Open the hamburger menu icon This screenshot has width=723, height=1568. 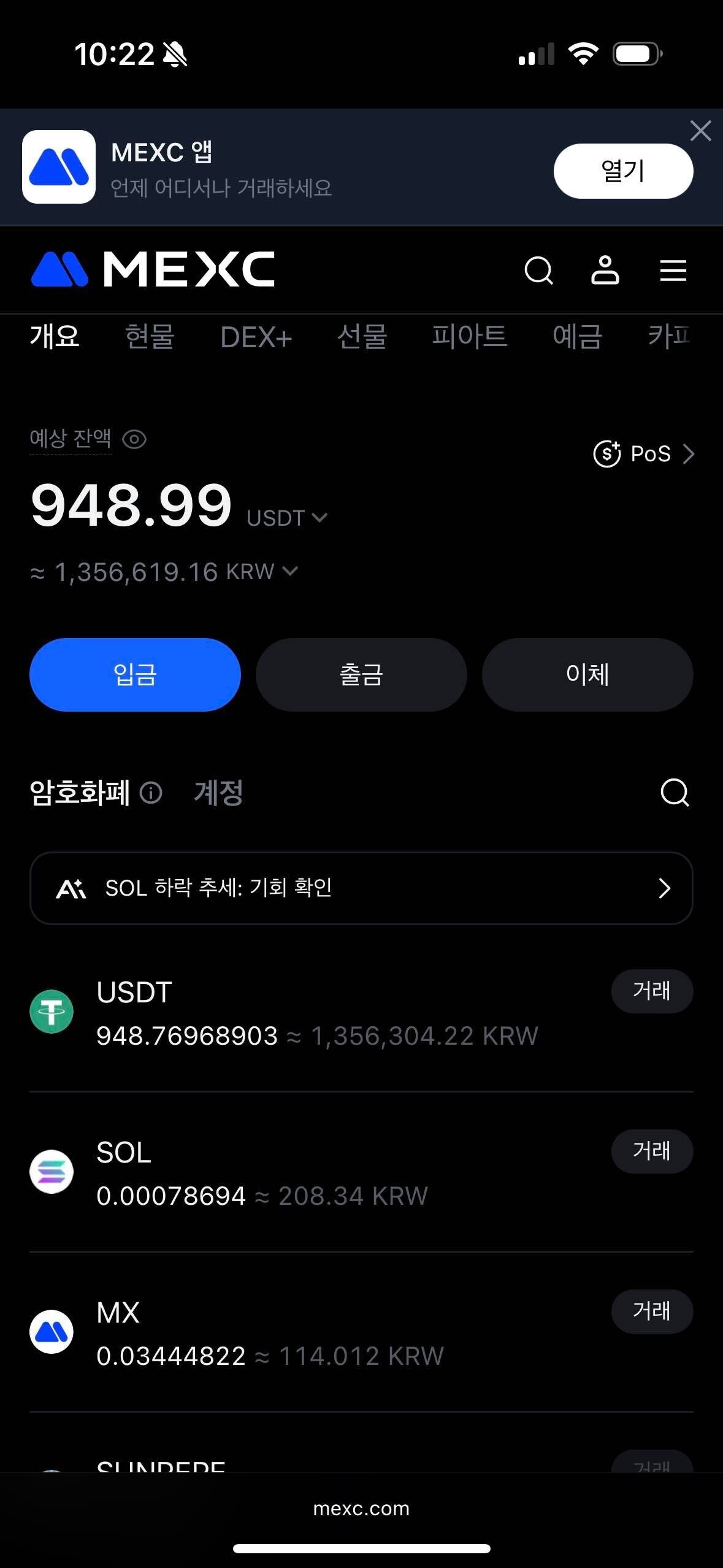click(x=673, y=271)
